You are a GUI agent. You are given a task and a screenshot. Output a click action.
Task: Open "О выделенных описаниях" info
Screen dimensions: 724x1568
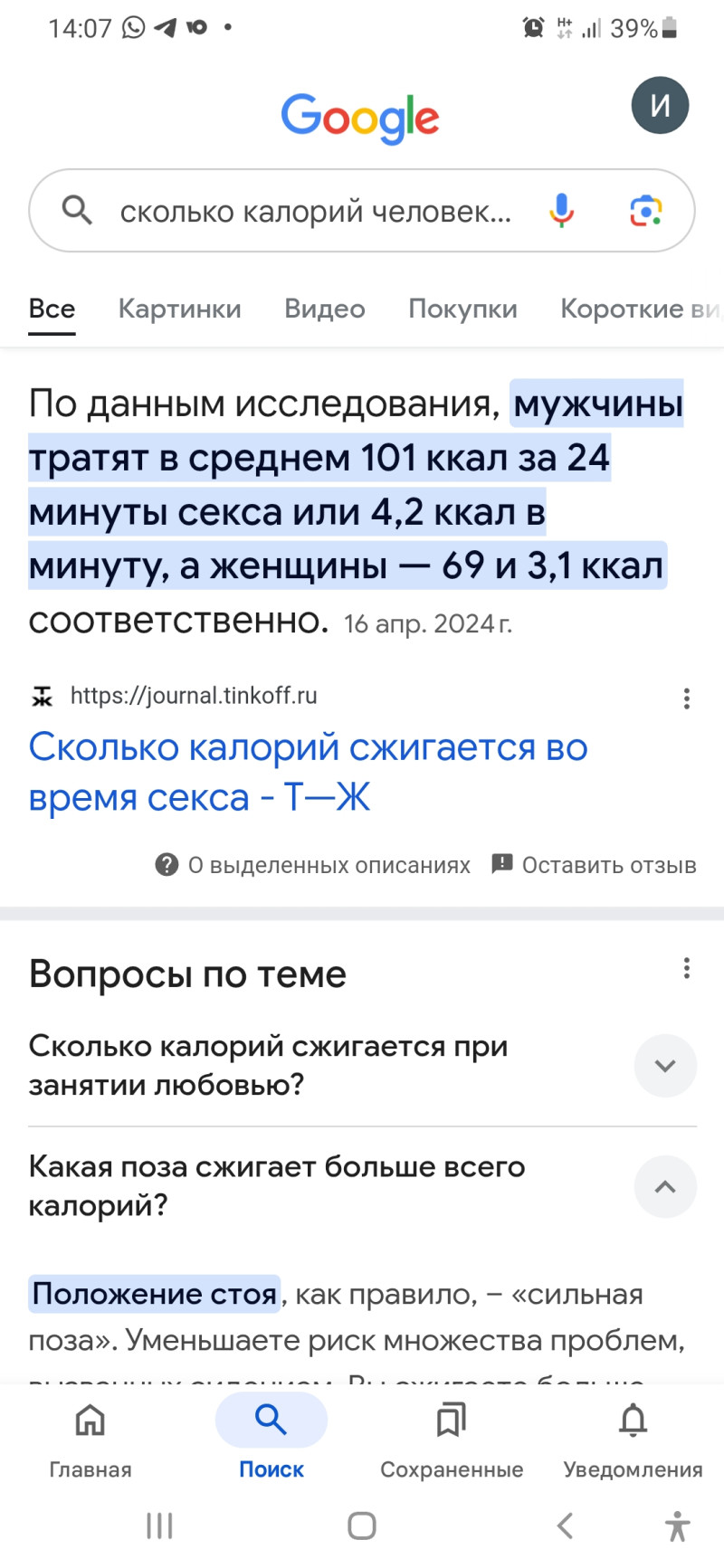click(313, 865)
